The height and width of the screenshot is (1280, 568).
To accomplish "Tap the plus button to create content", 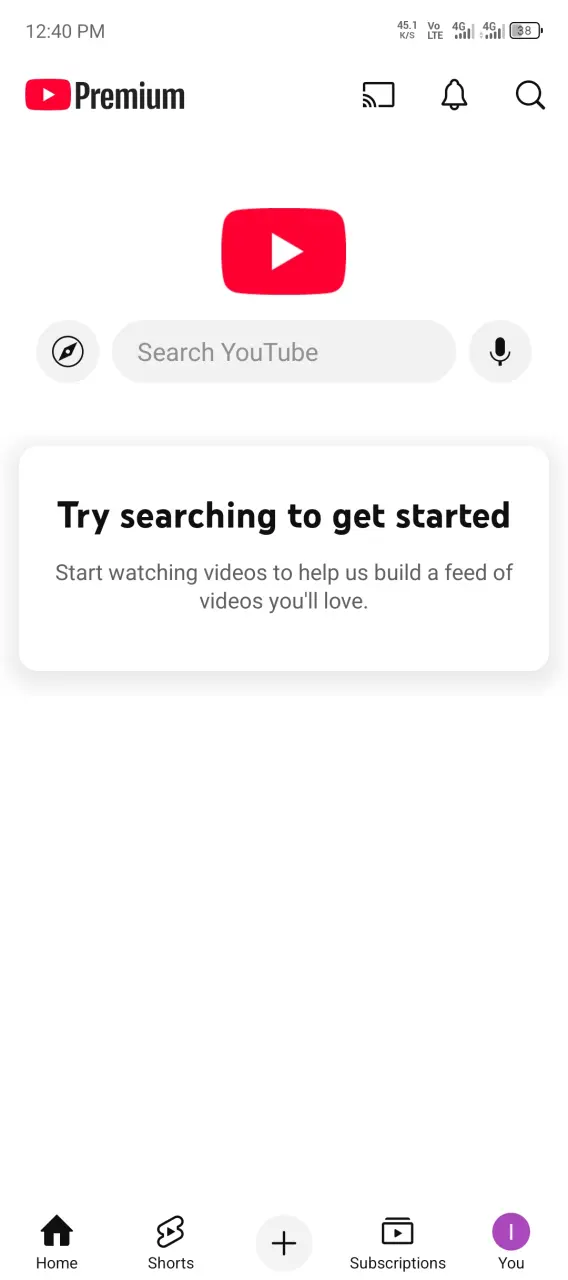I will point(284,1243).
